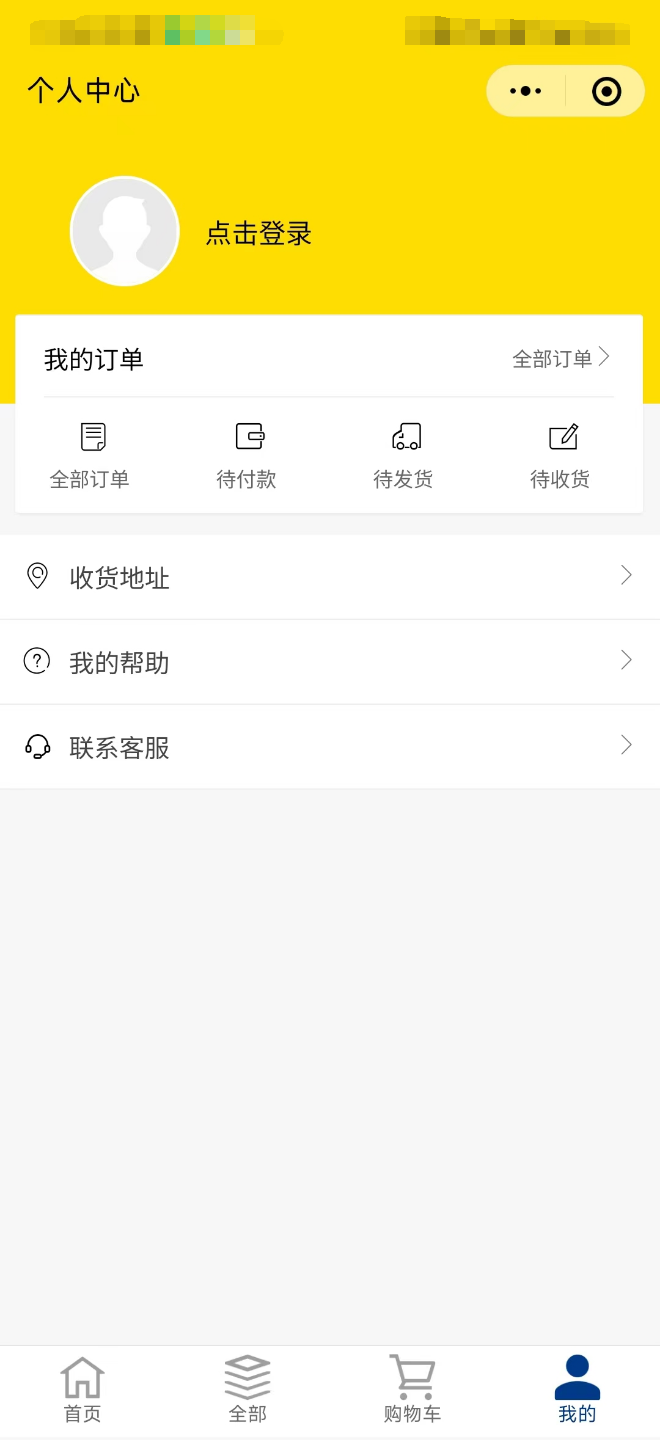Open the mini program more options menu
This screenshot has height=1440, width=661.
tap(525, 92)
